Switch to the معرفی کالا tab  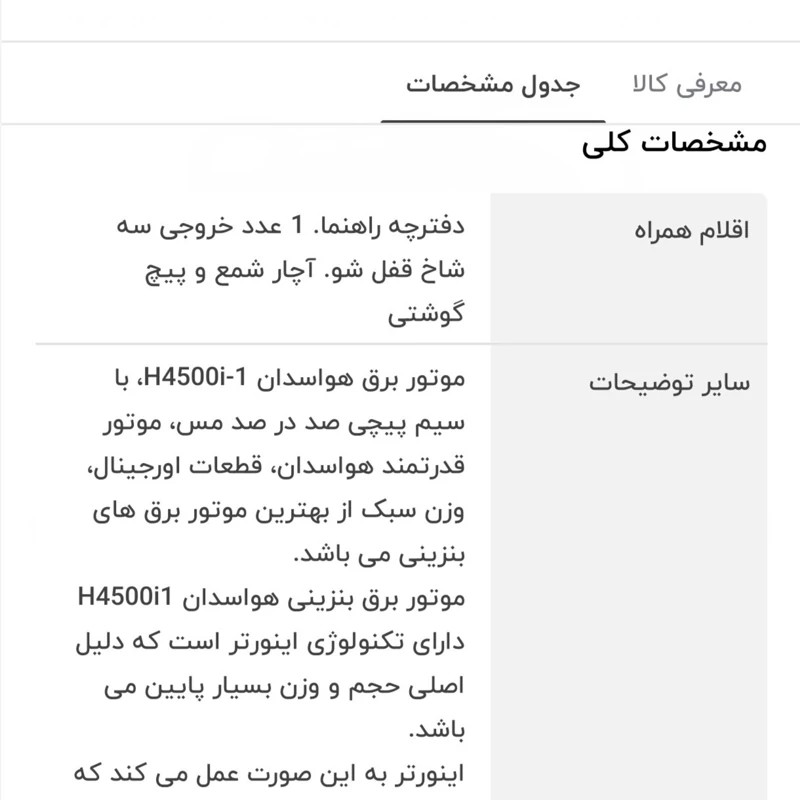tap(688, 84)
